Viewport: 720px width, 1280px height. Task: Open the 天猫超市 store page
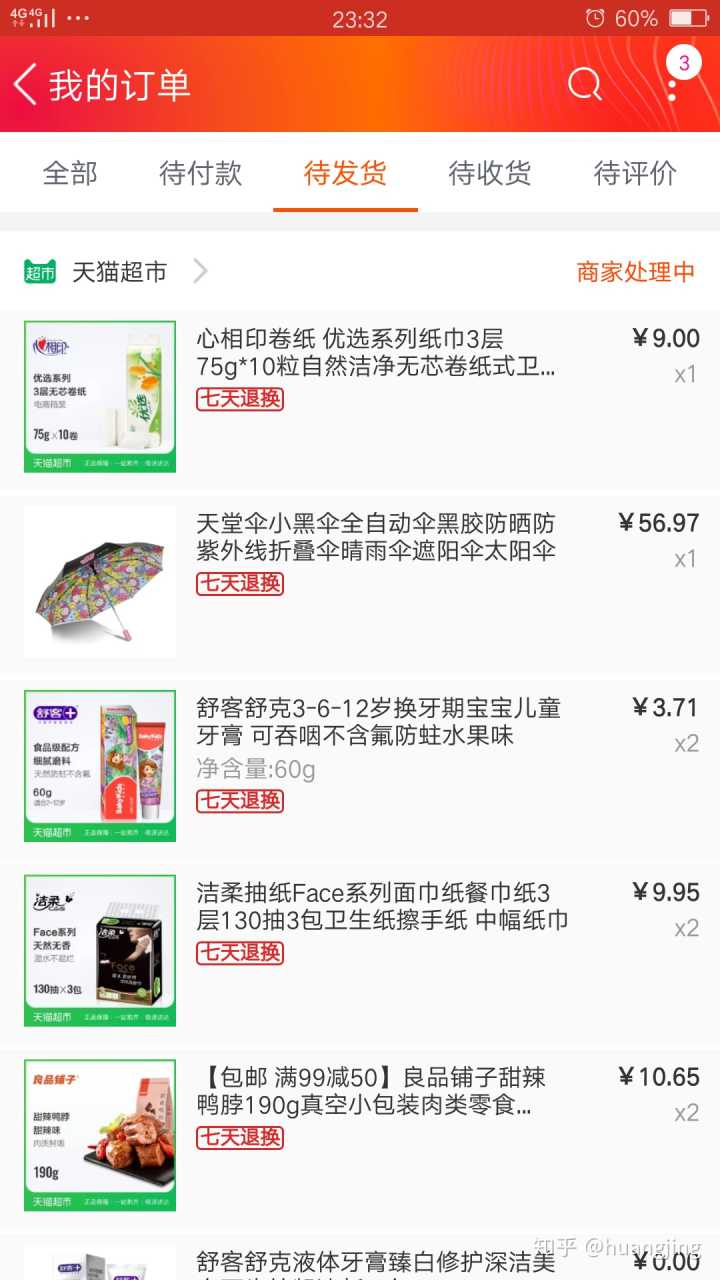coord(119,271)
